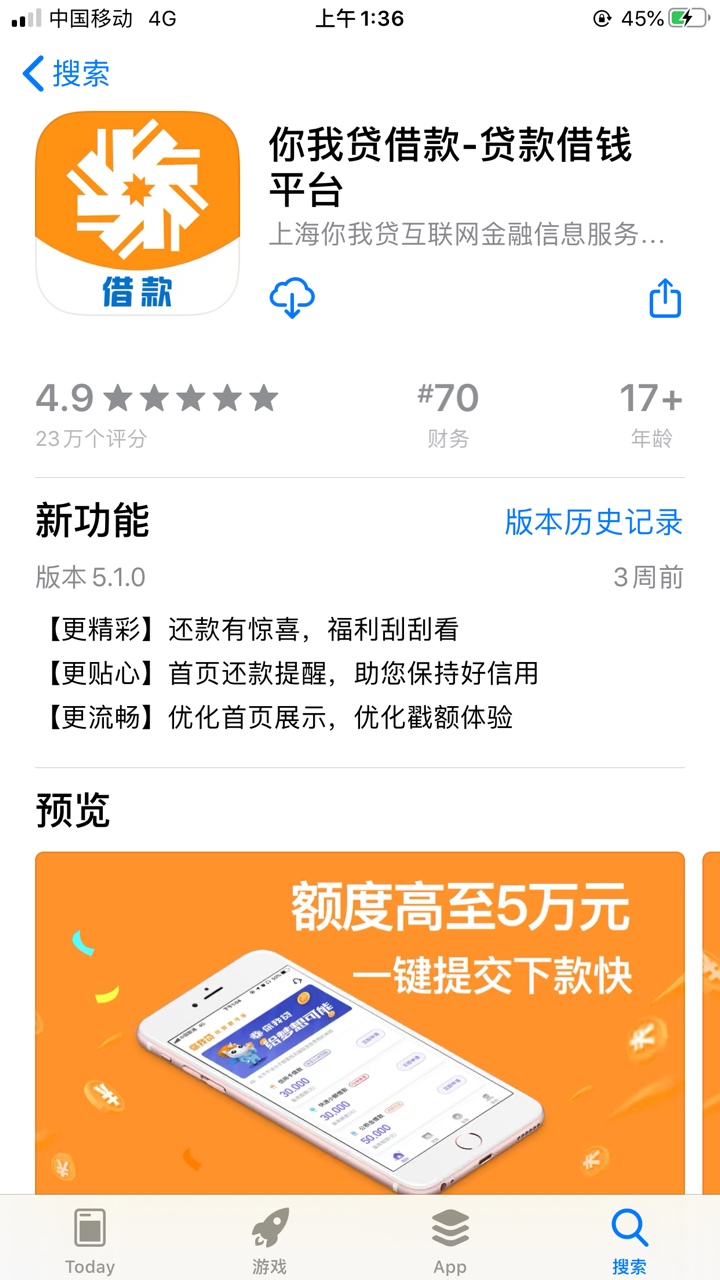This screenshot has height=1280, width=720.
Task: Tap the 搜索 magnifier icon
Action: pyautogui.click(x=629, y=1225)
